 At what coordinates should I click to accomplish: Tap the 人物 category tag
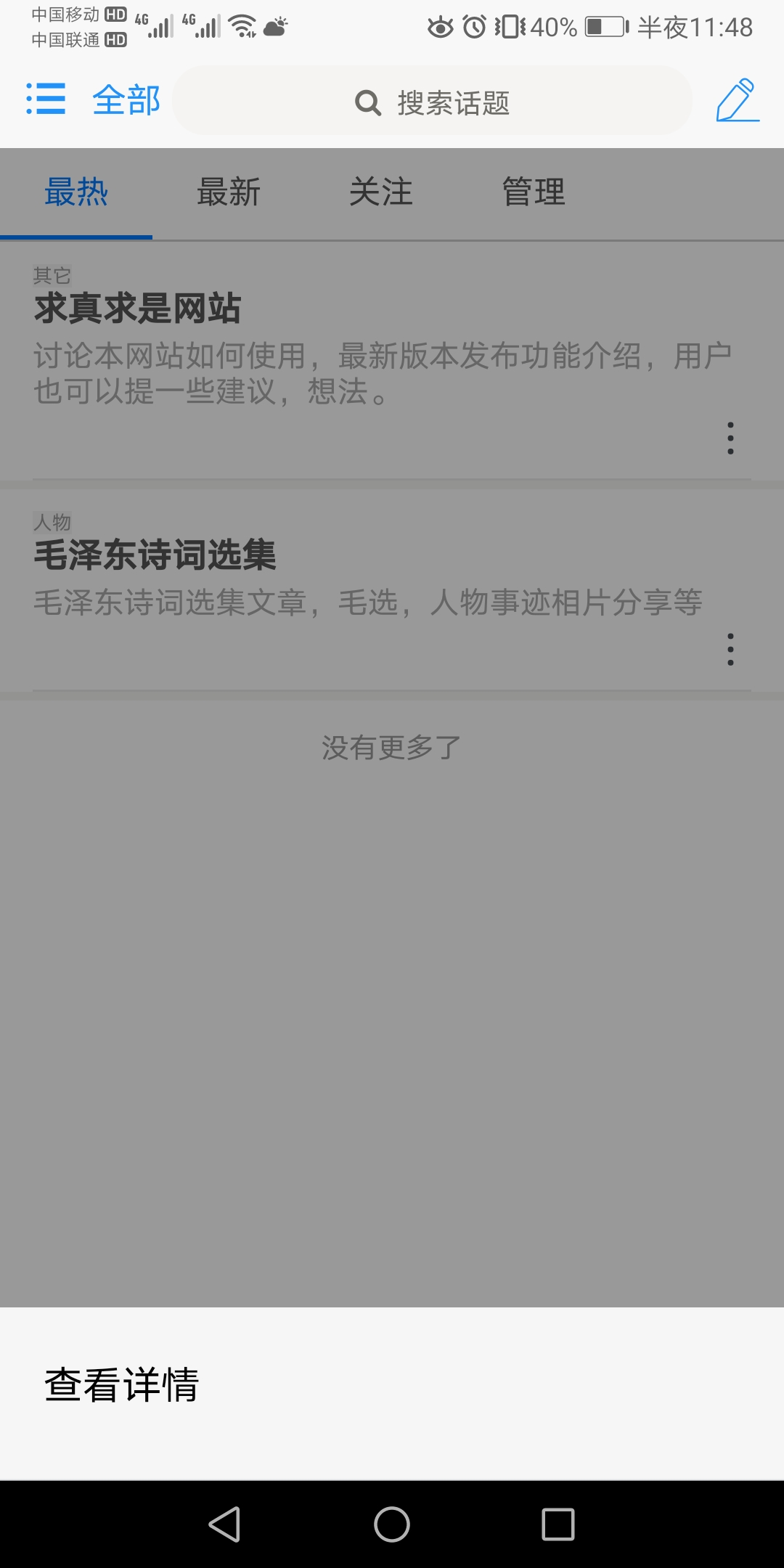[51, 523]
